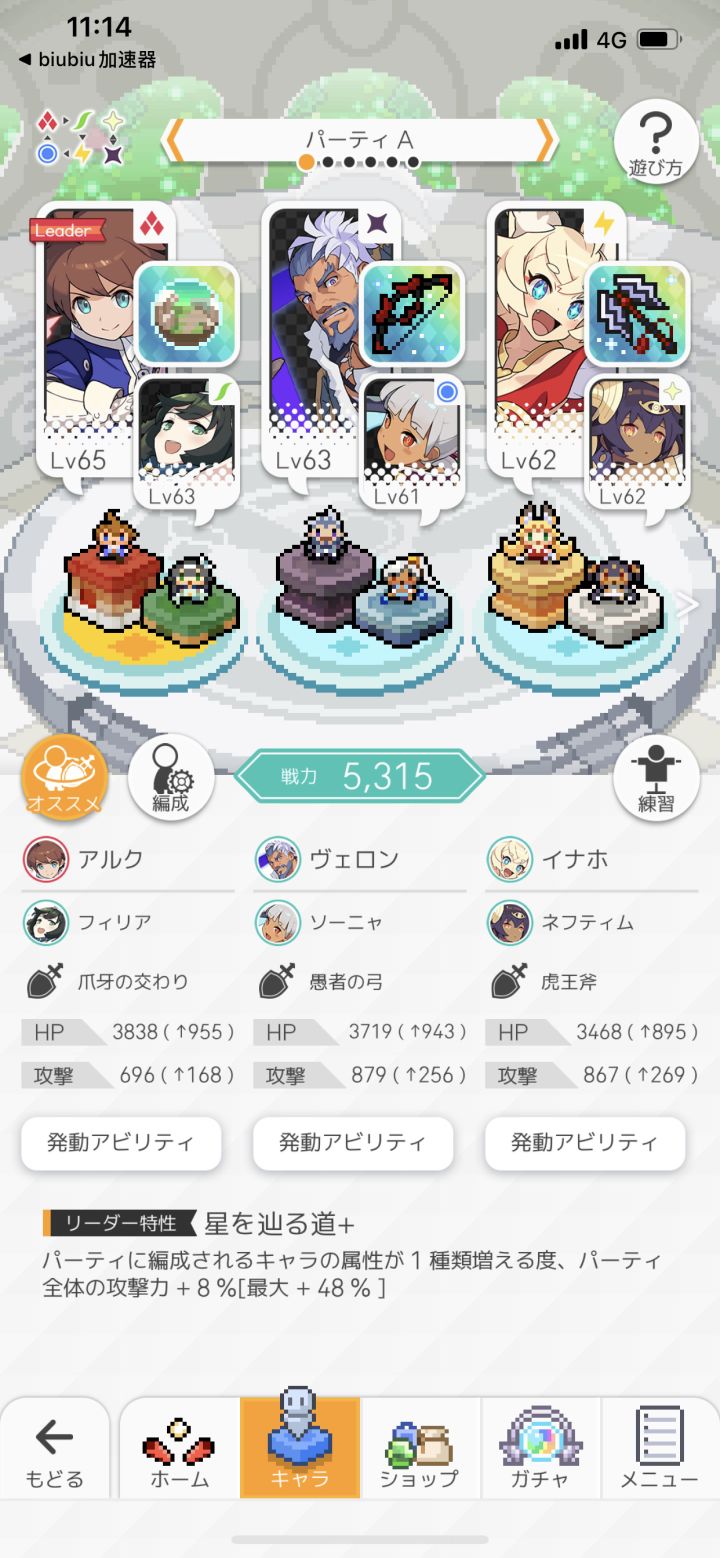View 発動アビリティ for イナホ's unit
The image size is (720, 1558).
pos(585,1143)
